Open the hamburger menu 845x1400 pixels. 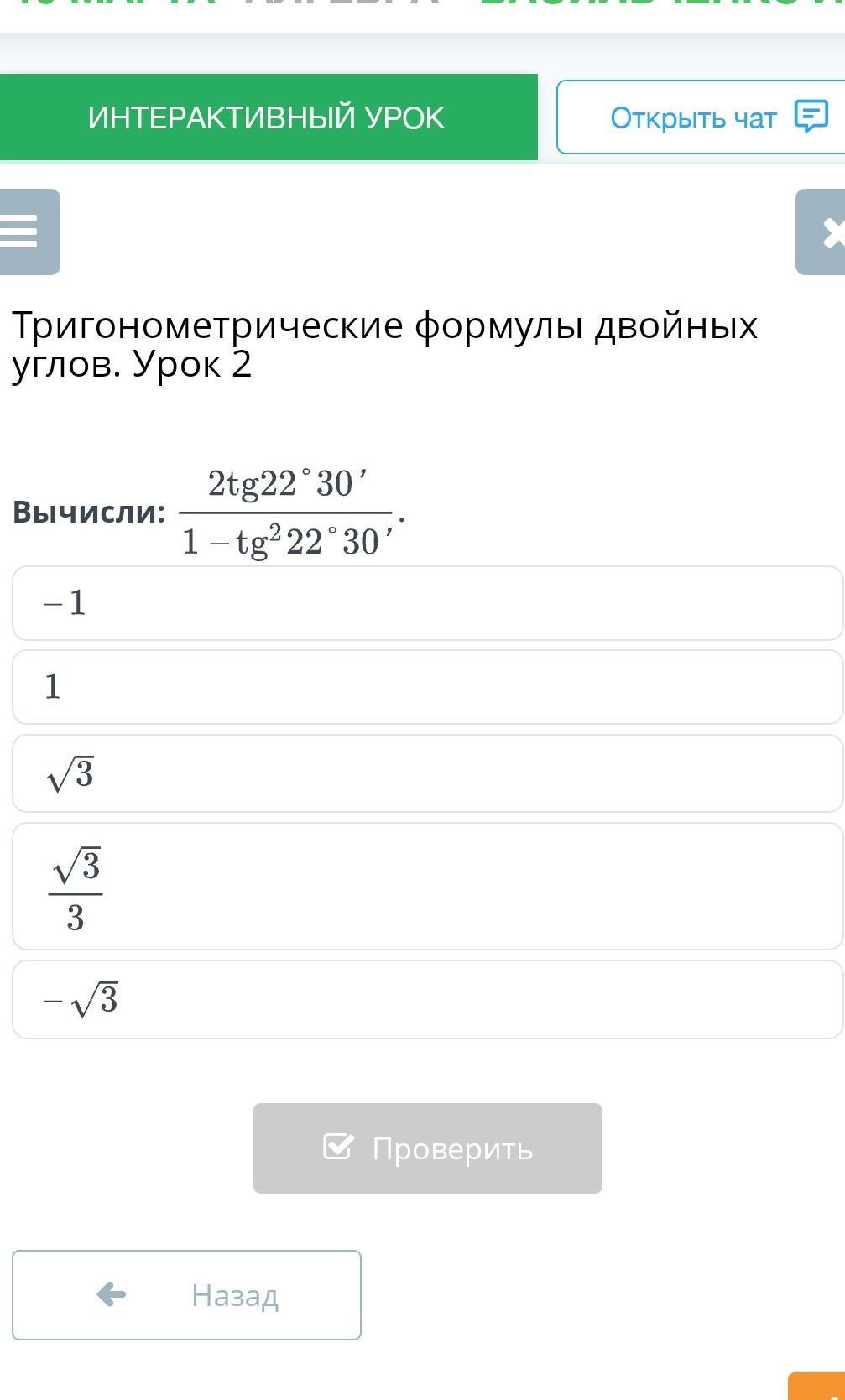(25, 232)
